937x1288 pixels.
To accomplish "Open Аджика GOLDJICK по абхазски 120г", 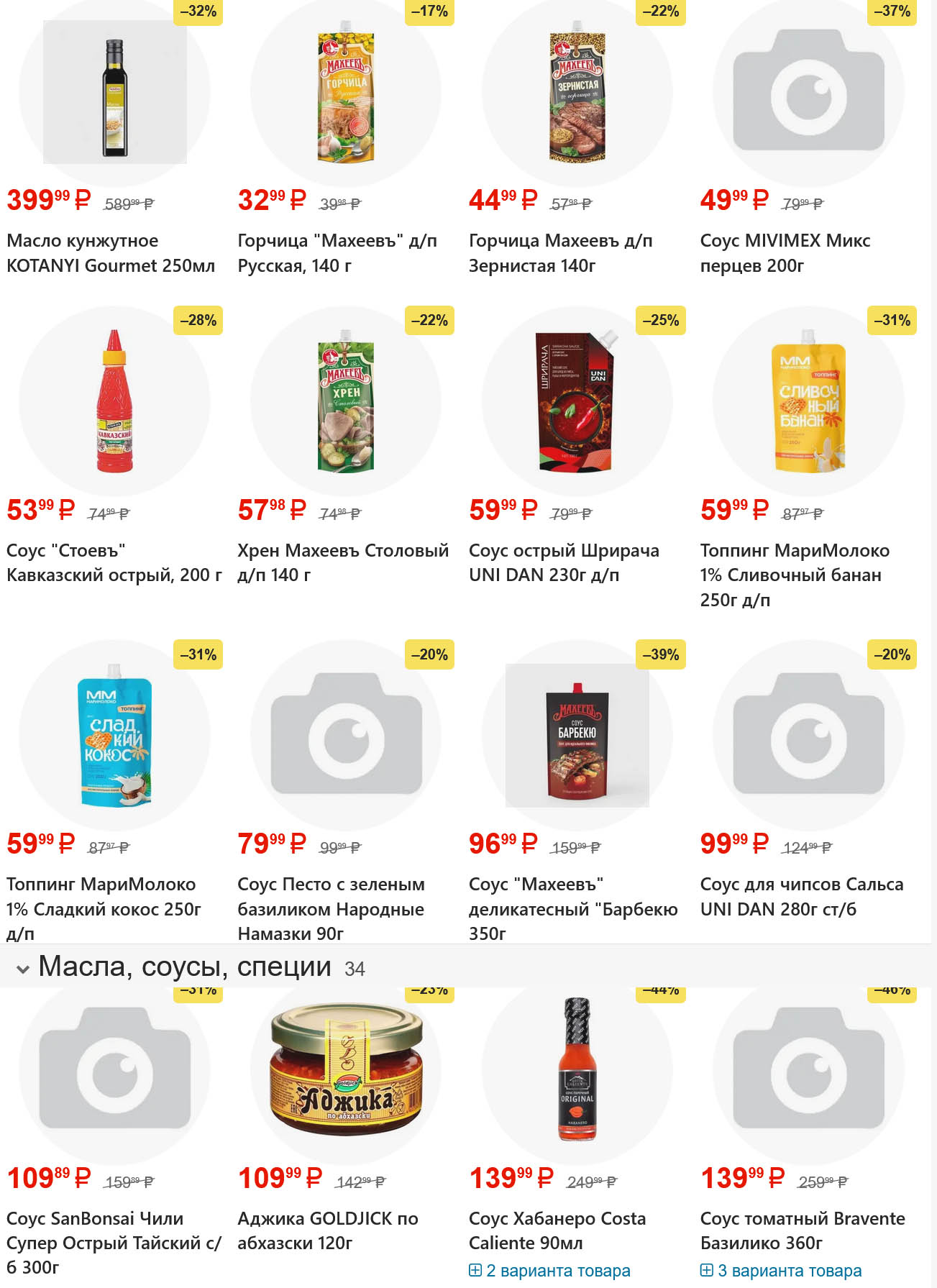I will (x=327, y=1230).
